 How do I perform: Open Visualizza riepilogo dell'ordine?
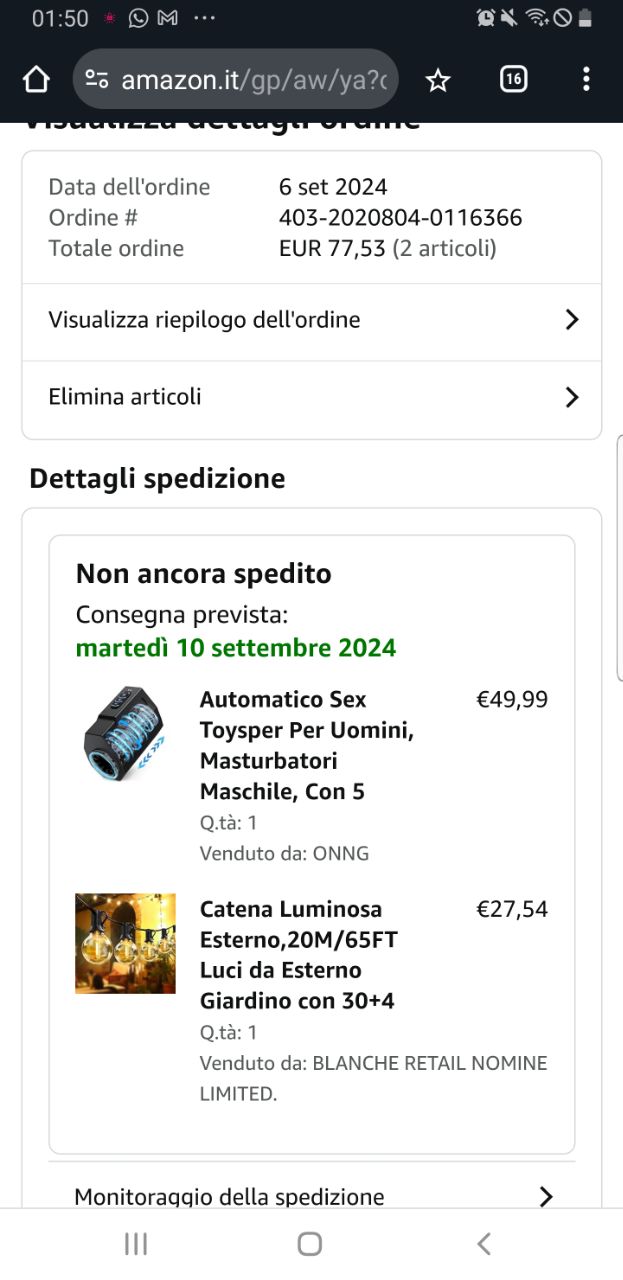(311, 320)
